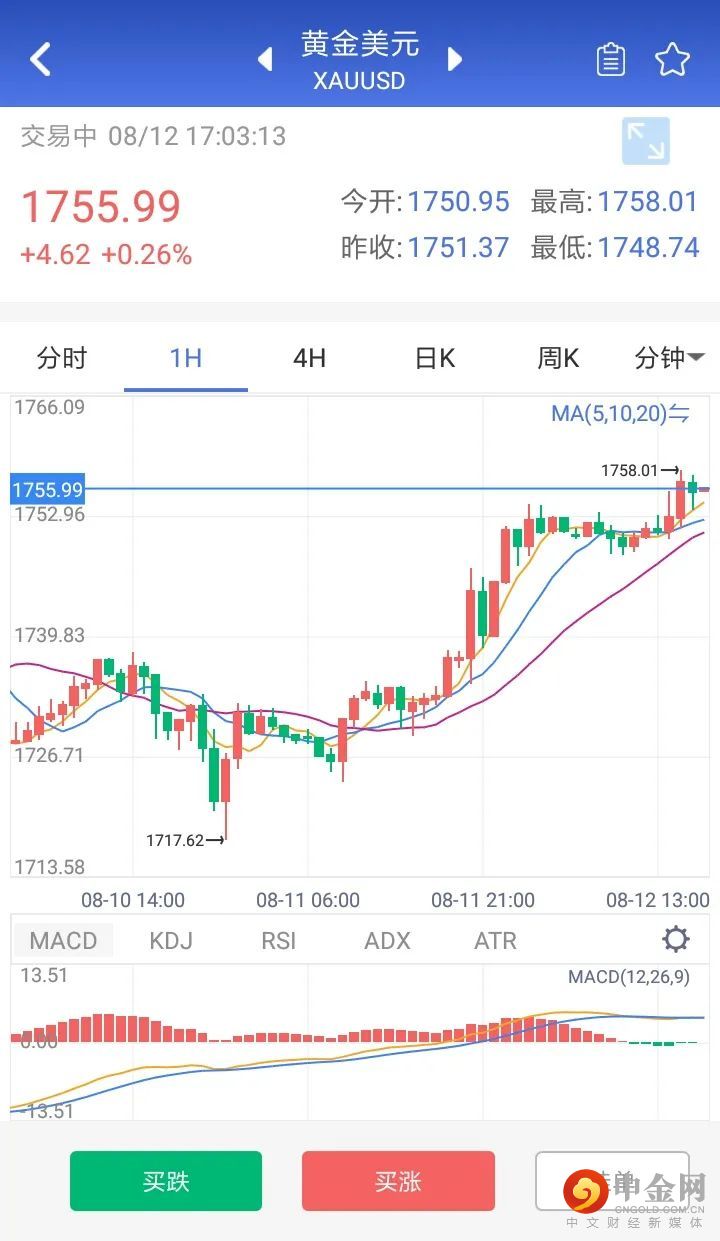Viewport: 720px width, 1241px height.
Task: Open the 分钟 interval dropdown
Action: click(669, 358)
